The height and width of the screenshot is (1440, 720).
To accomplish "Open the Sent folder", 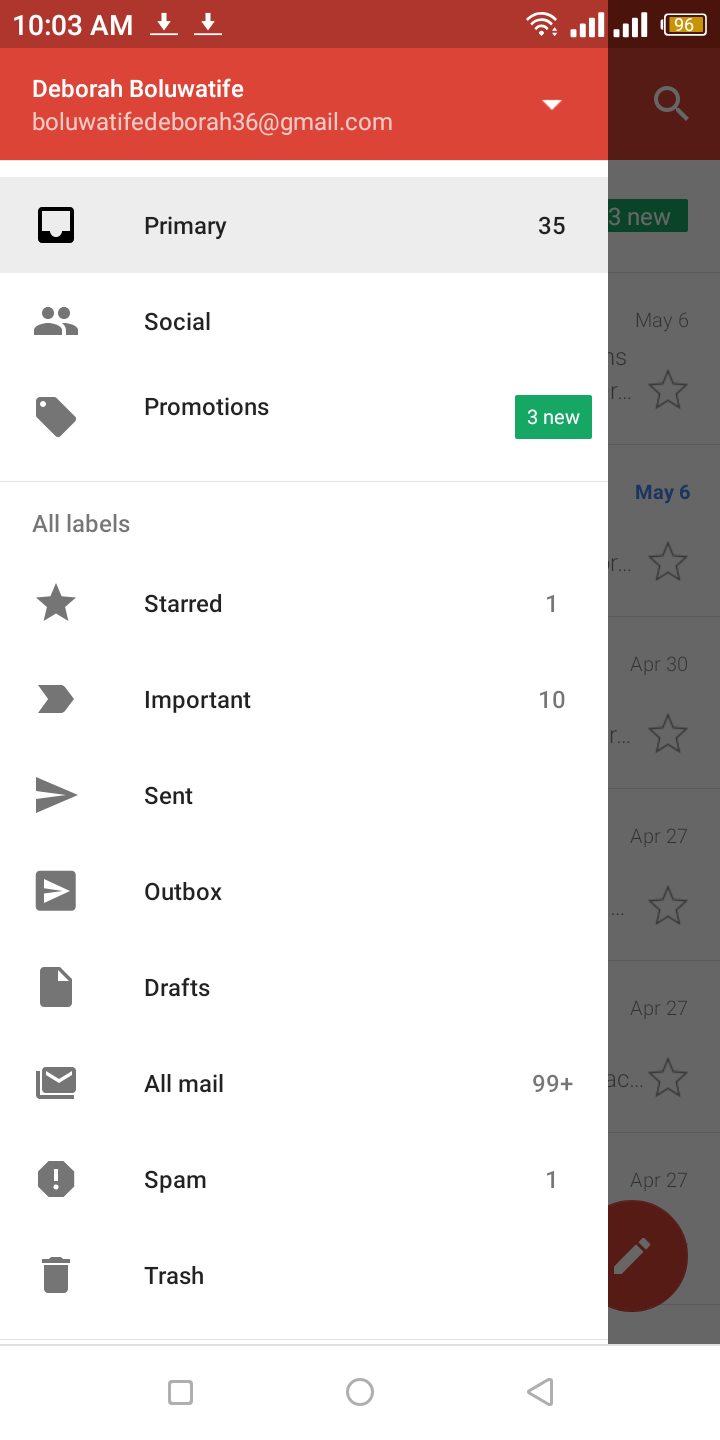I will point(304,795).
